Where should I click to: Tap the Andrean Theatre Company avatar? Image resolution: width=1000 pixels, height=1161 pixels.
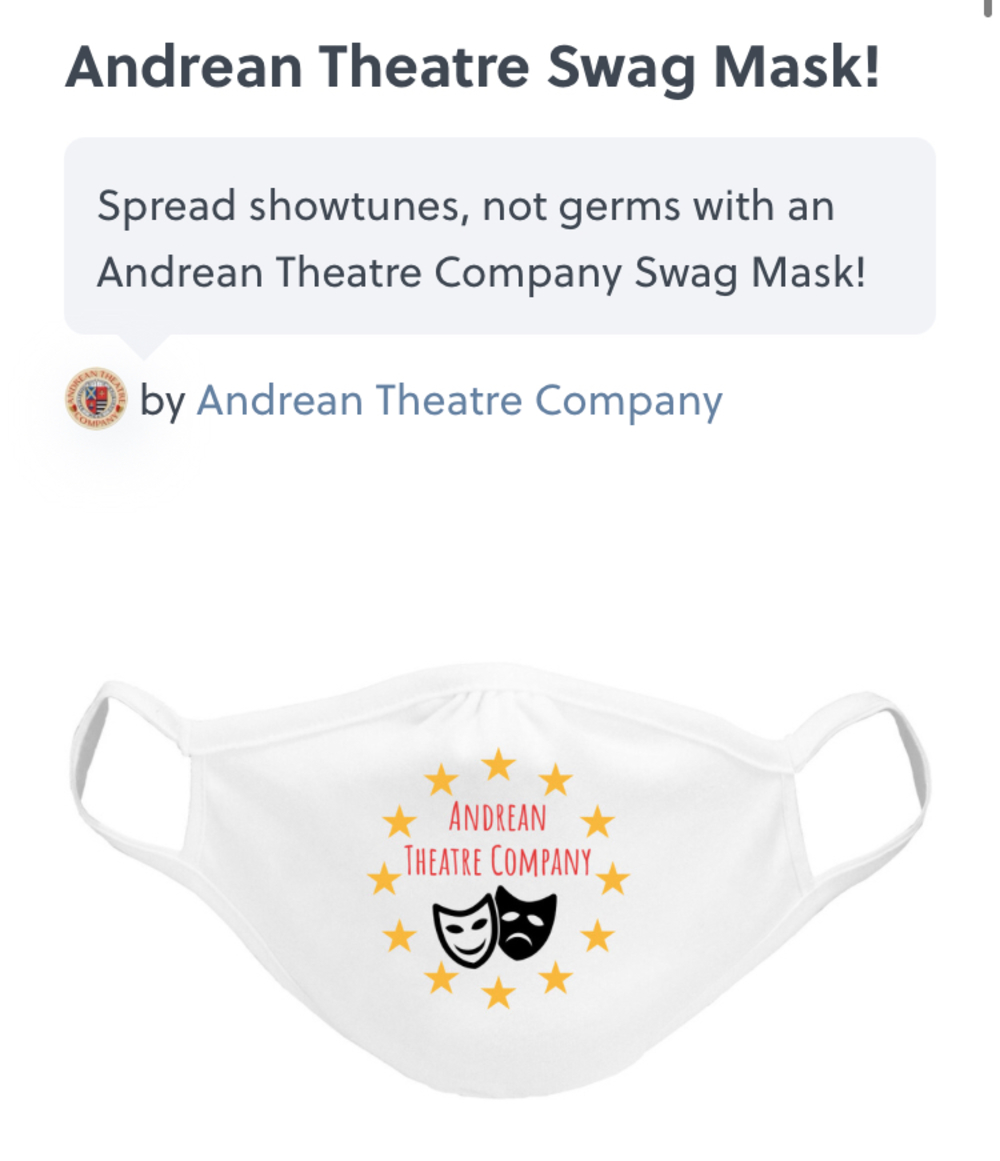coord(96,399)
